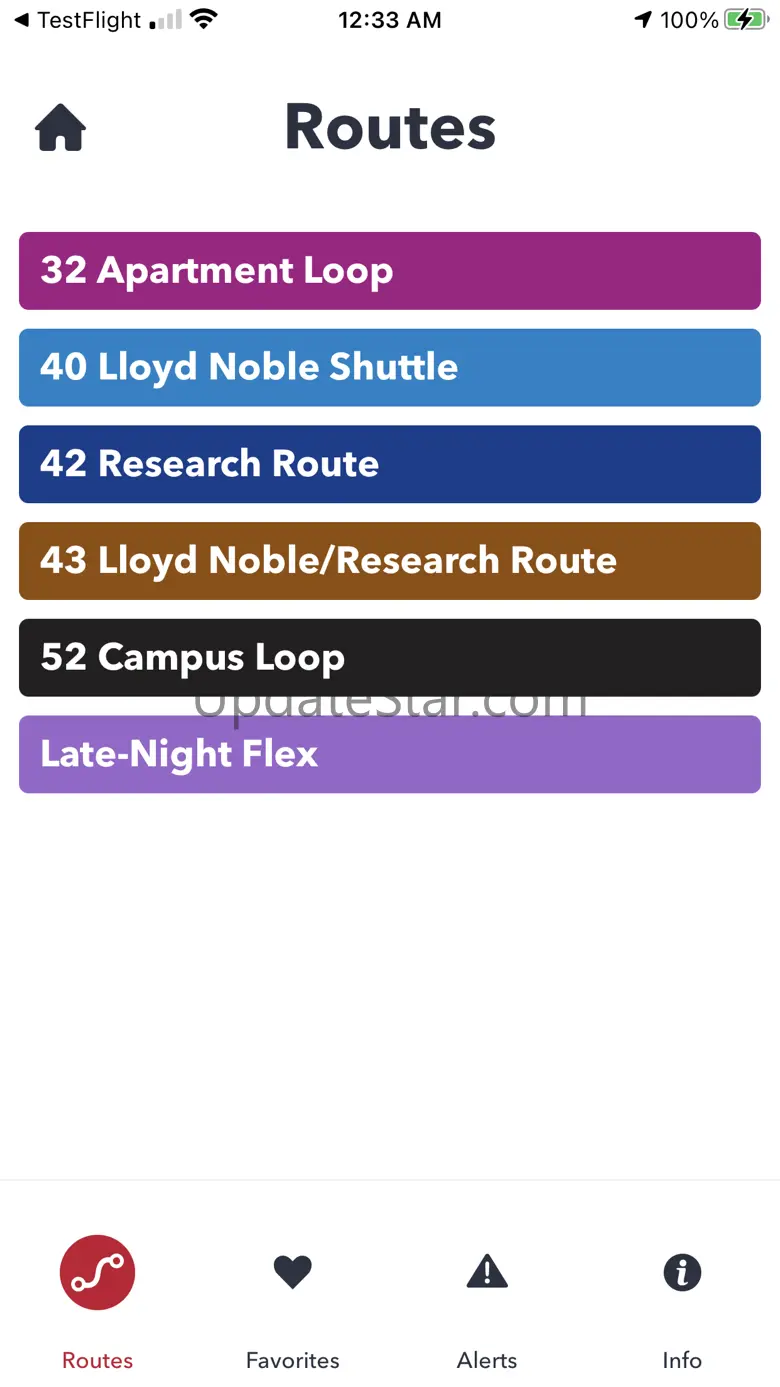Open 43 Lloyd Noble/Research Route
The image size is (780, 1387).
[x=390, y=561]
